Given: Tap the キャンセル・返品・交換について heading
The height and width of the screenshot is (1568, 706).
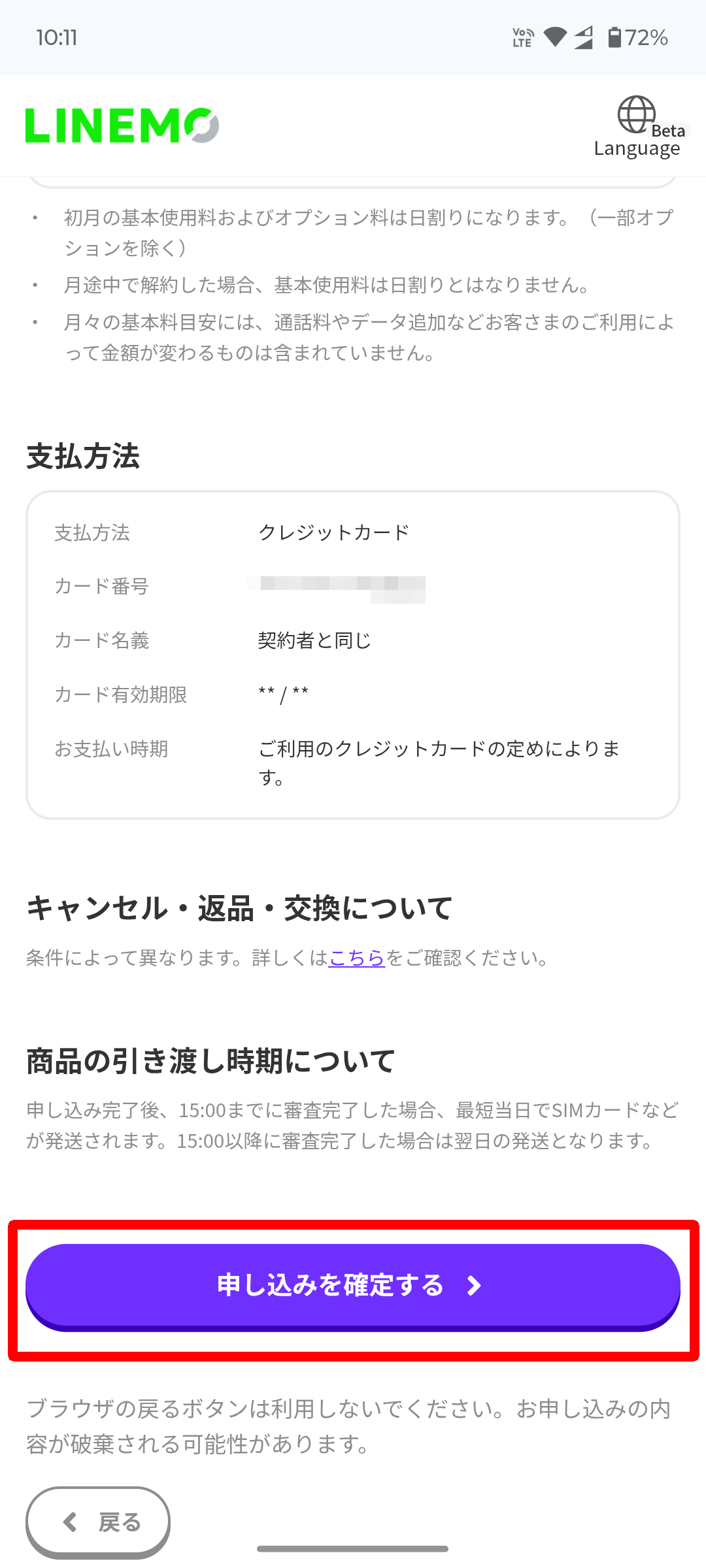Looking at the screenshot, I should pyautogui.click(x=239, y=907).
